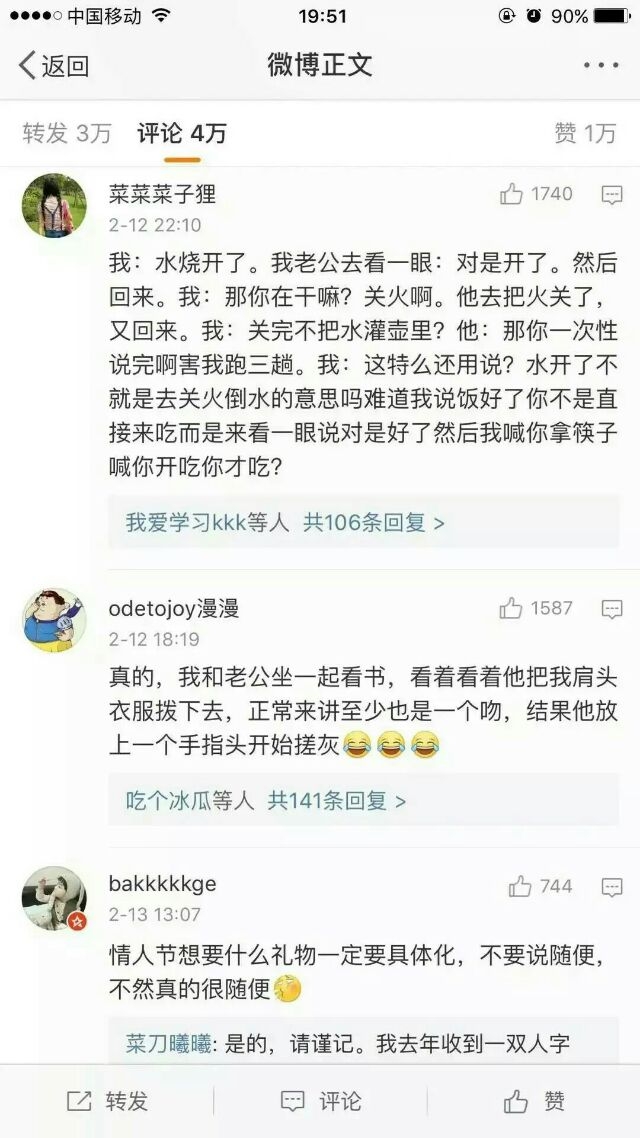Screen dimensions: 640x1138
Task: Open bakkkkkge's avatar
Action: pos(54,898)
